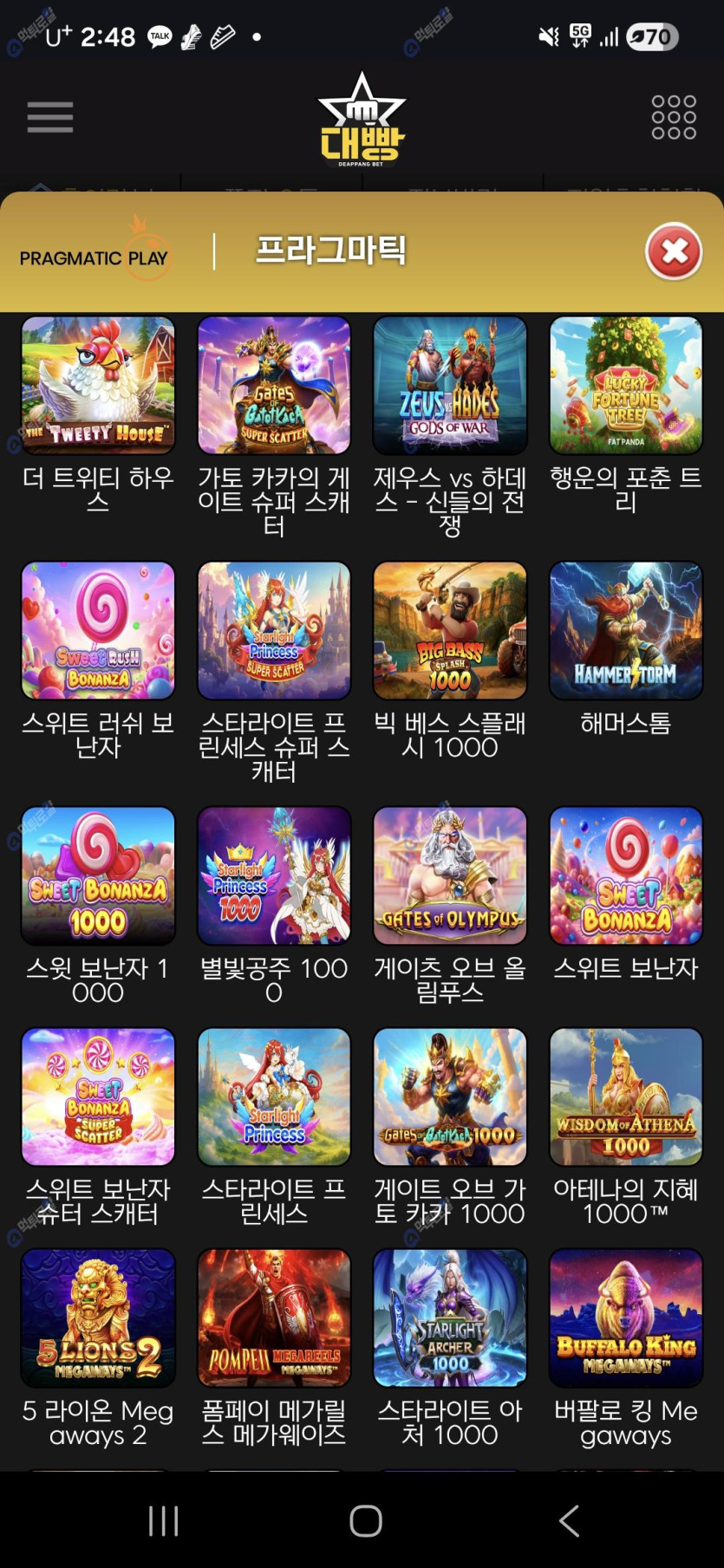This screenshot has width=724, height=1568.
Task: Launch 빅 베스 스플래시 1000
Action: click(x=450, y=630)
